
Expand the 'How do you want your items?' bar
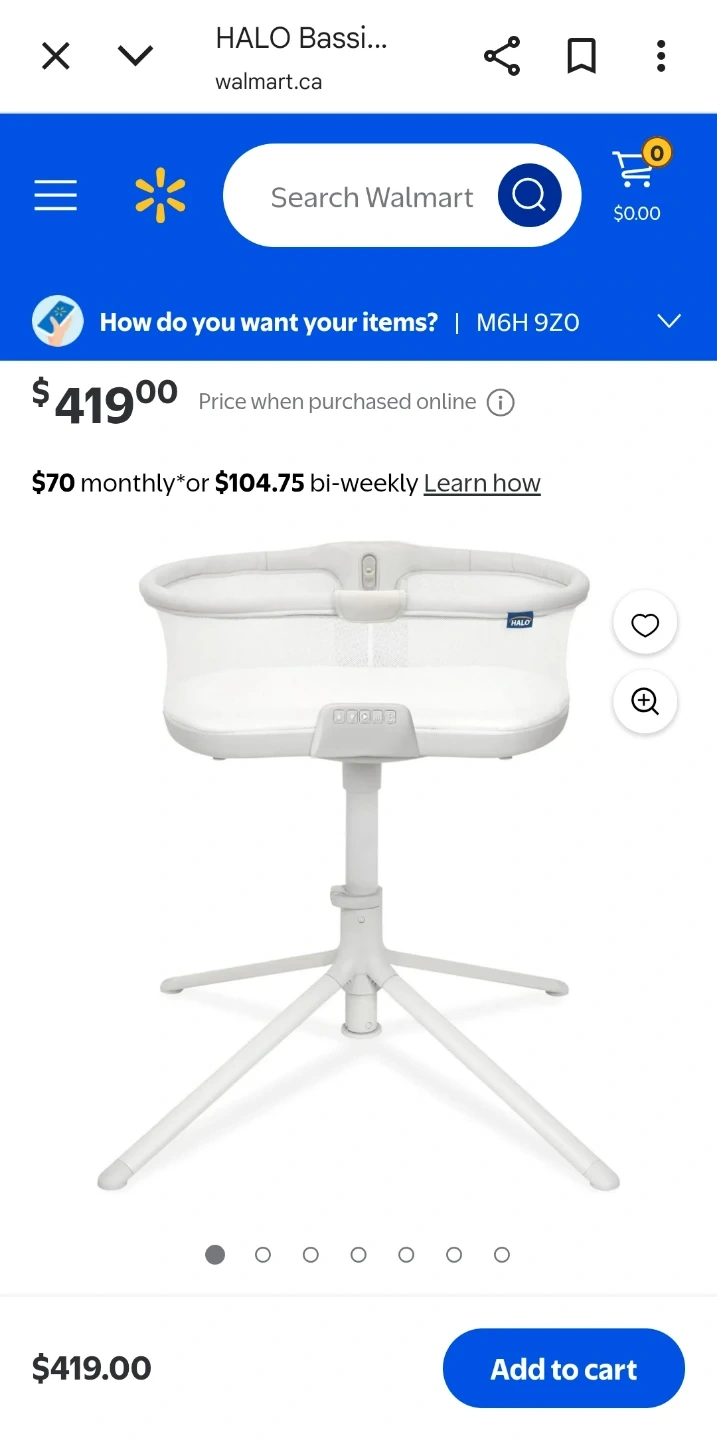[668, 321]
